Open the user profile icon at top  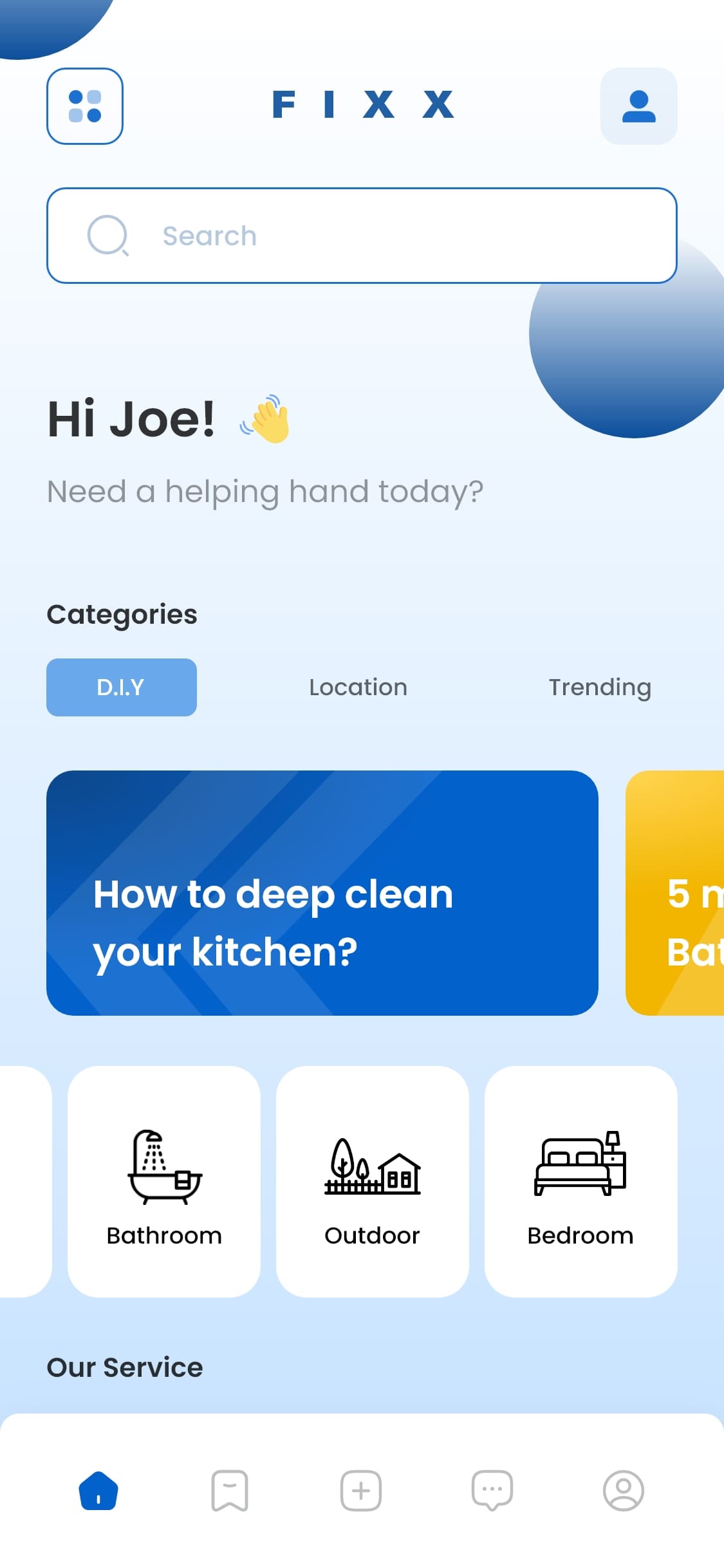point(638,106)
